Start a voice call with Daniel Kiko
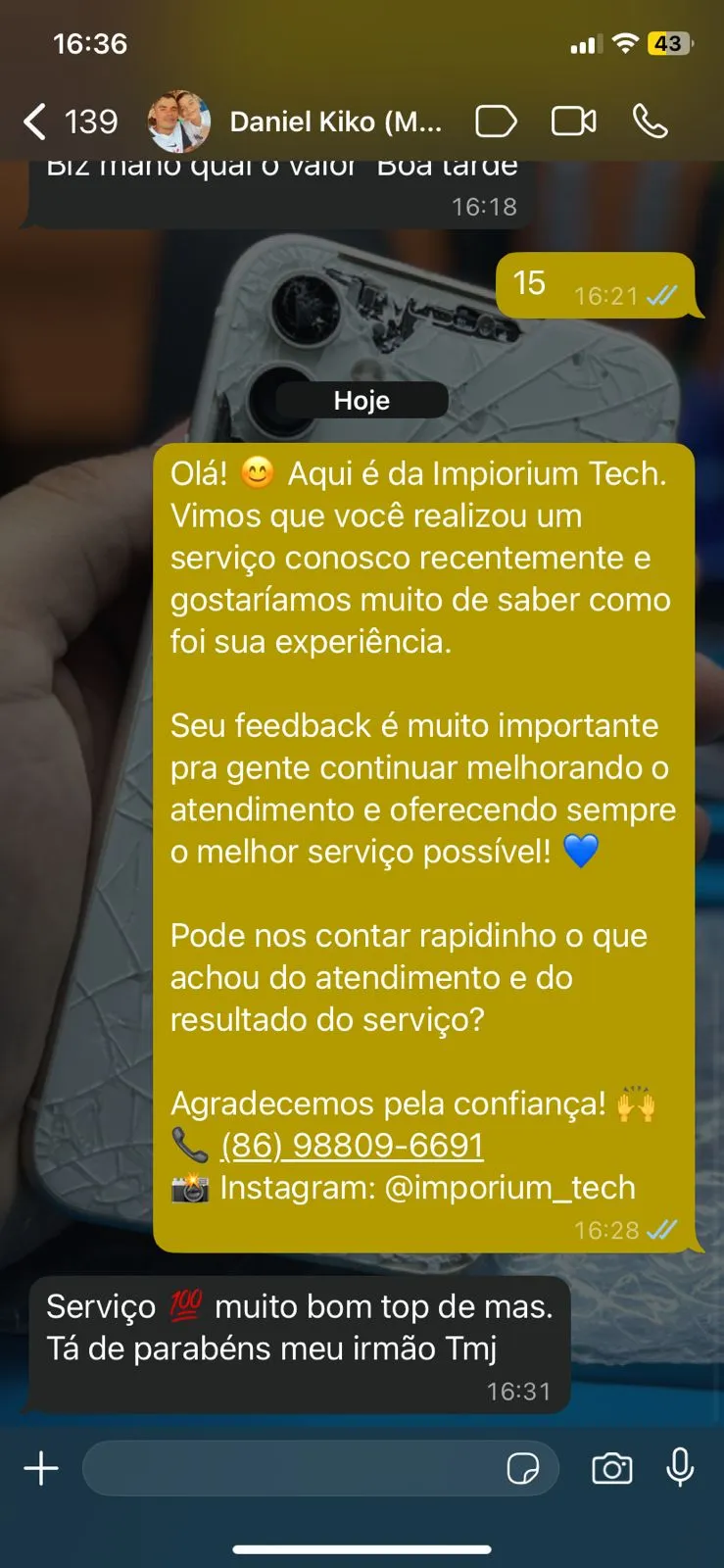 pyautogui.click(x=651, y=122)
